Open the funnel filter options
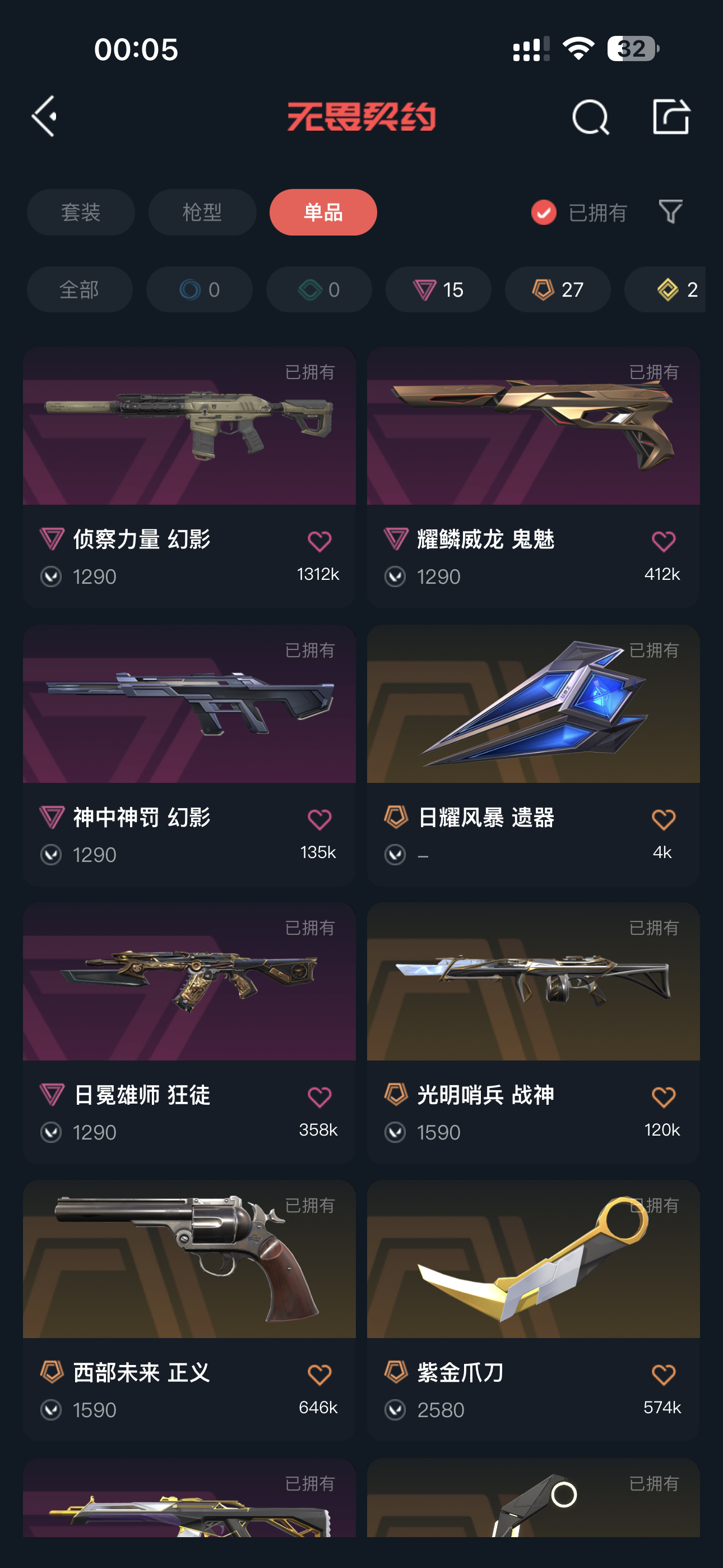The image size is (723, 1568). [670, 212]
